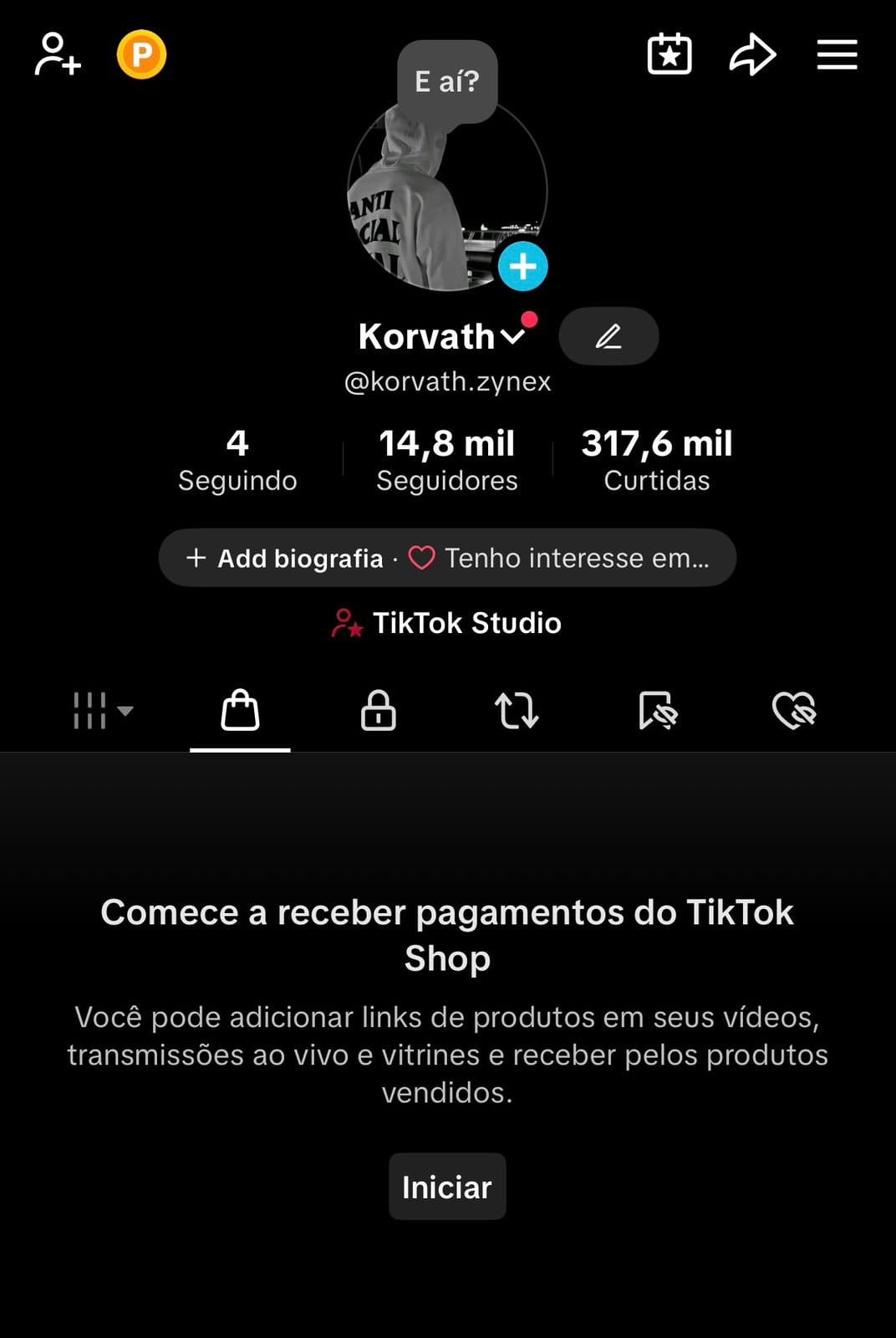
Task: Switch to the private lock tab
Action: [378, 711]
